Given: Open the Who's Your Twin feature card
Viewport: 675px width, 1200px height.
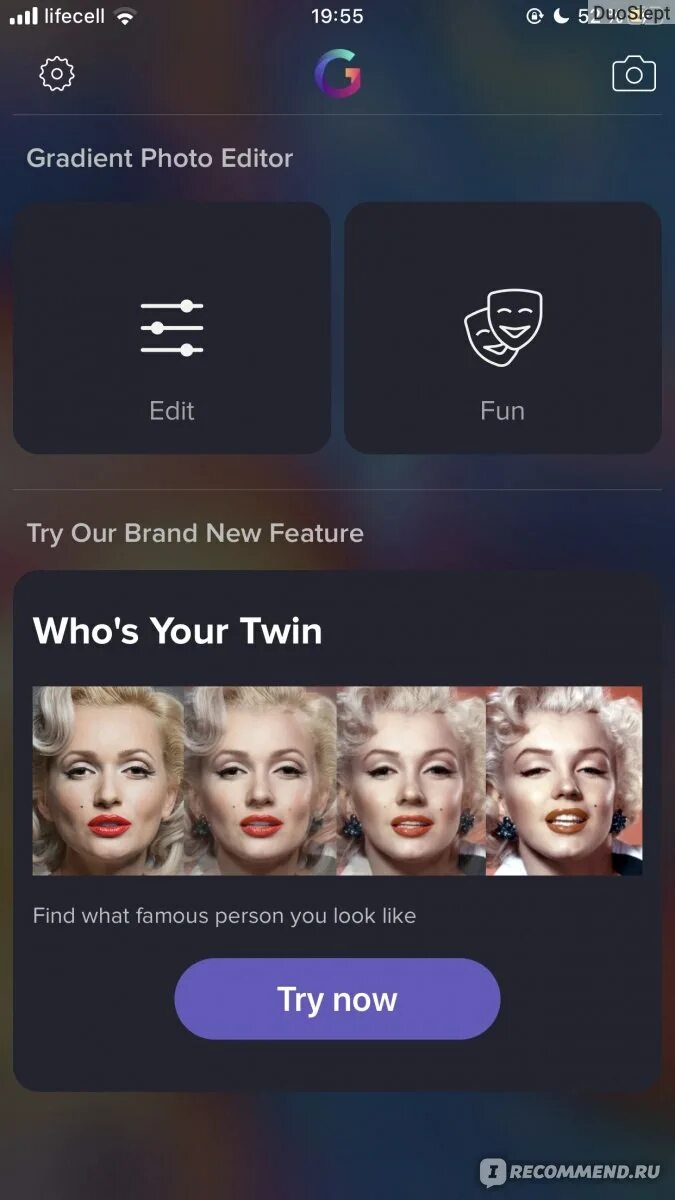Looking at the screenshot, I should tap(337, 780).
